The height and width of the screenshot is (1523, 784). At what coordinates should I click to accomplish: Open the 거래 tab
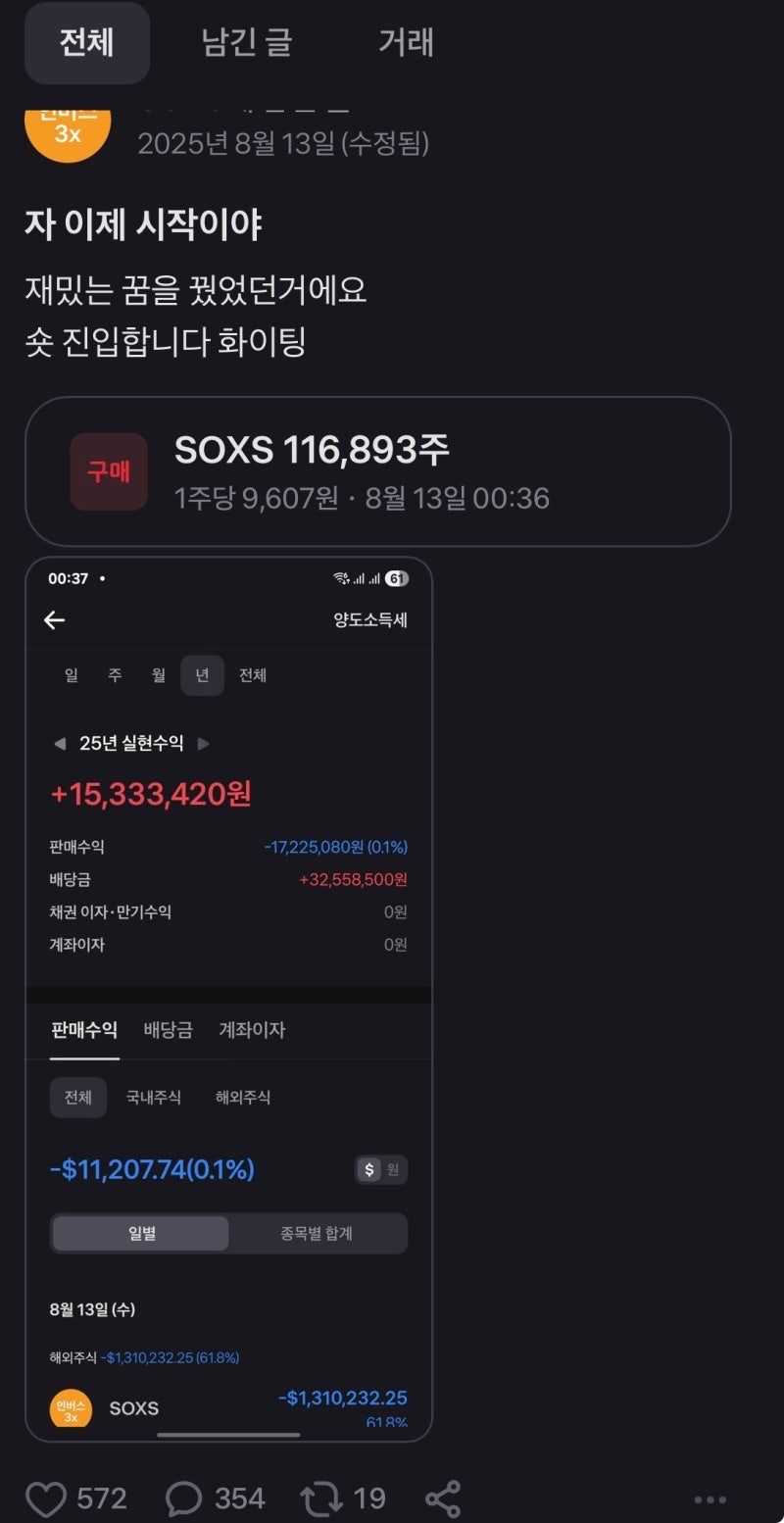(406, 43)
